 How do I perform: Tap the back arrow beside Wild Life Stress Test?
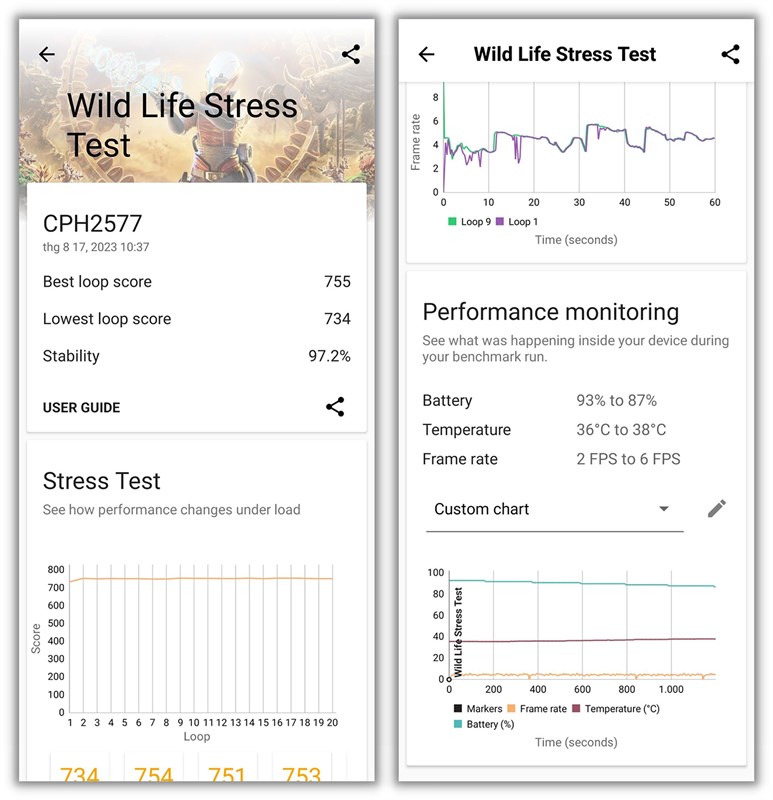tap(428, 54)
